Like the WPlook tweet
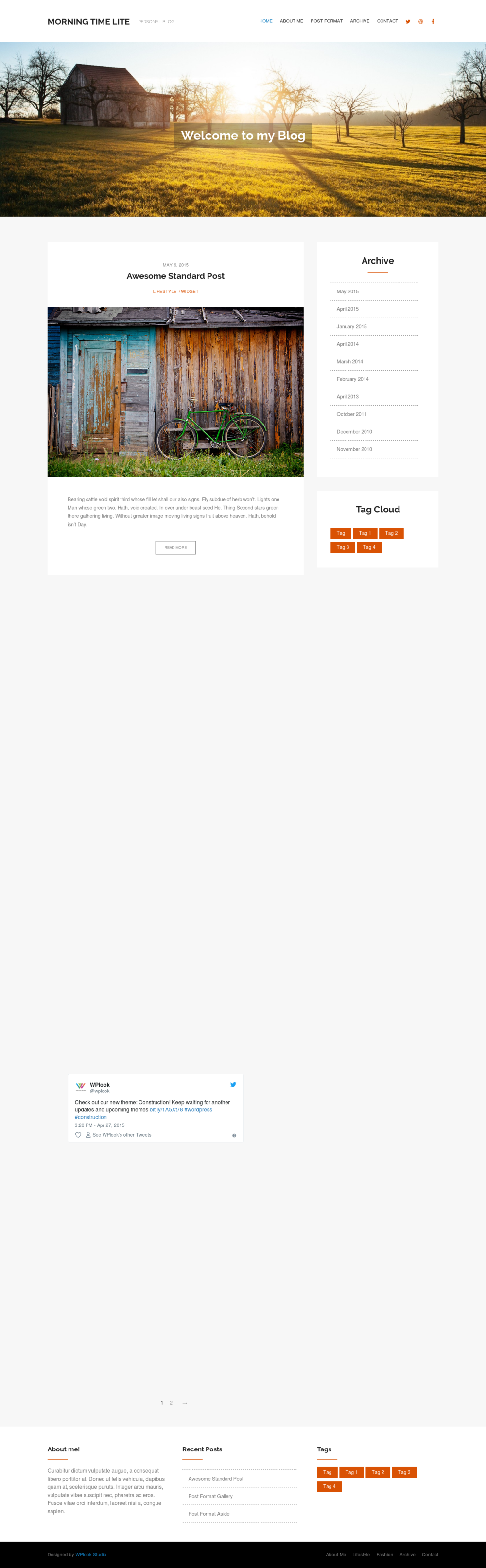The image size is (486, 1568). tap(78, 1135)
